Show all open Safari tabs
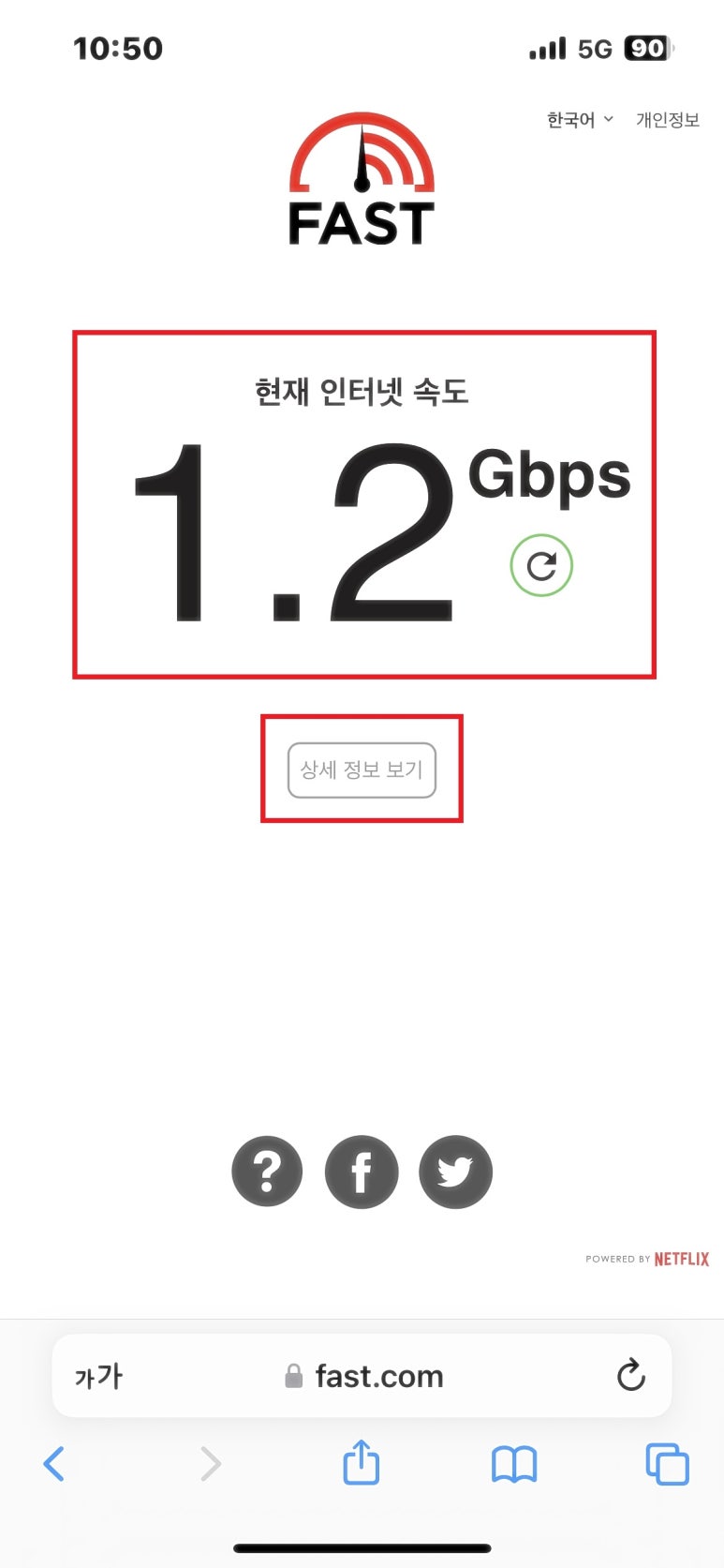 pyautogui.click(x=667, y=1464)
